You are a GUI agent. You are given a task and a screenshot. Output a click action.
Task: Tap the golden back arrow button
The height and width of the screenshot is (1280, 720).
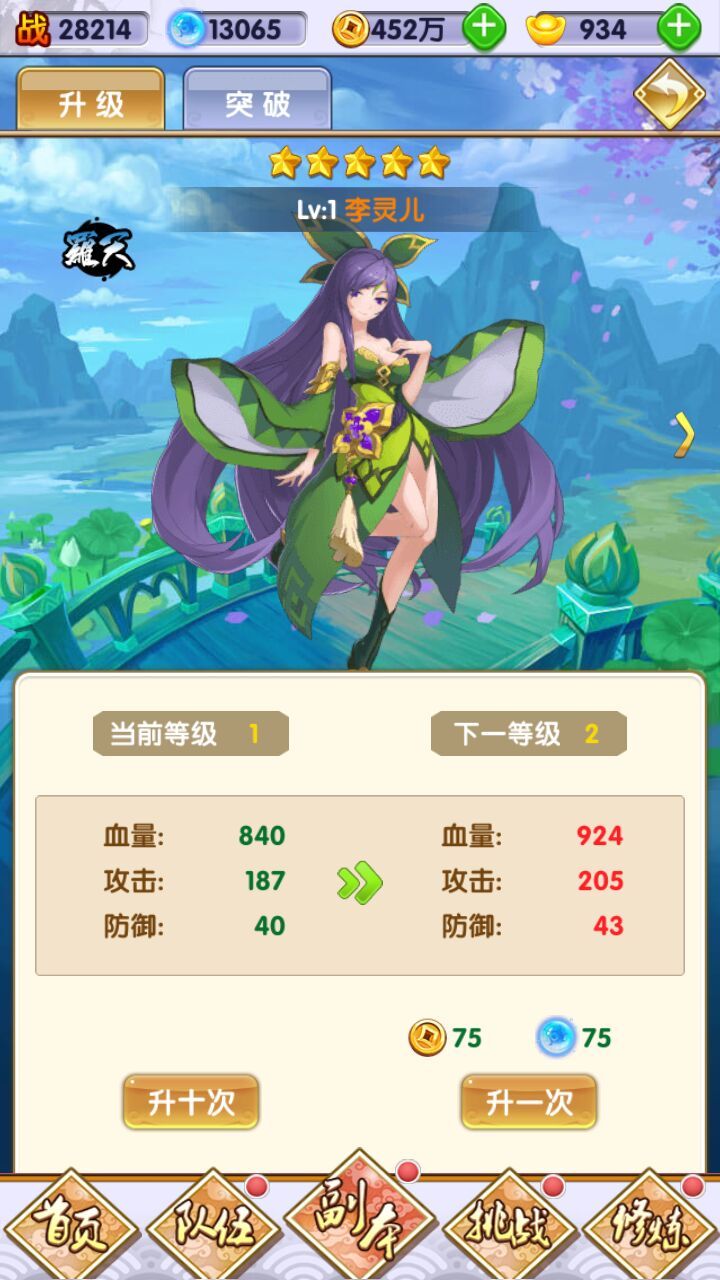coord(669,94)
